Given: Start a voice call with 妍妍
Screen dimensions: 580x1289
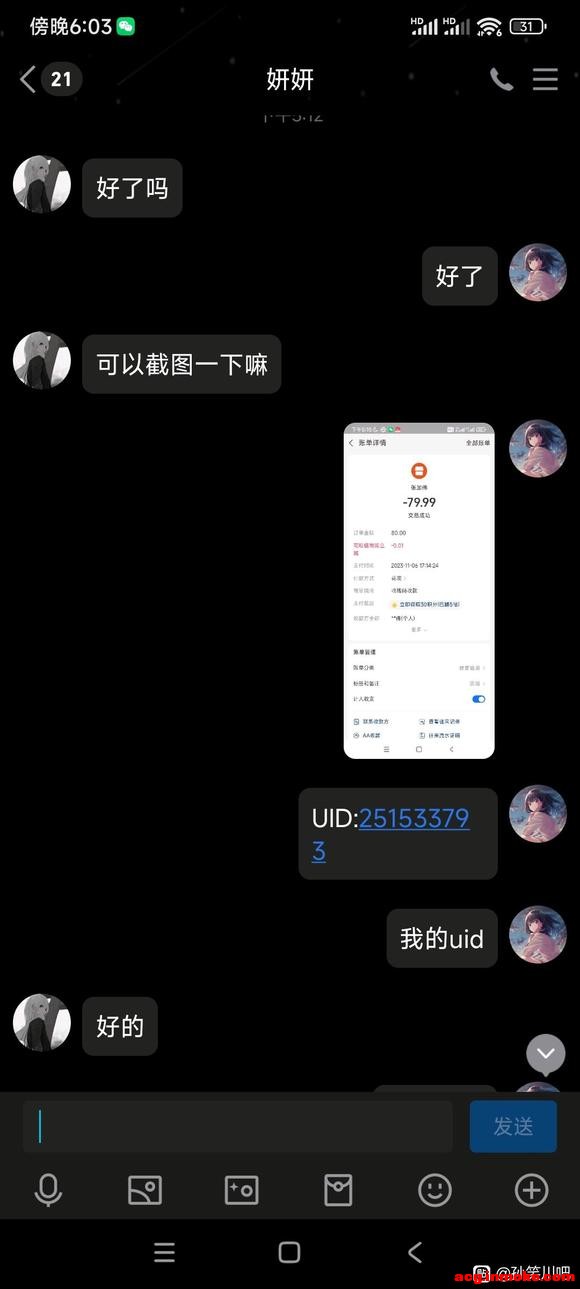Looking at the screenshot, I should (x=501, y=79).
